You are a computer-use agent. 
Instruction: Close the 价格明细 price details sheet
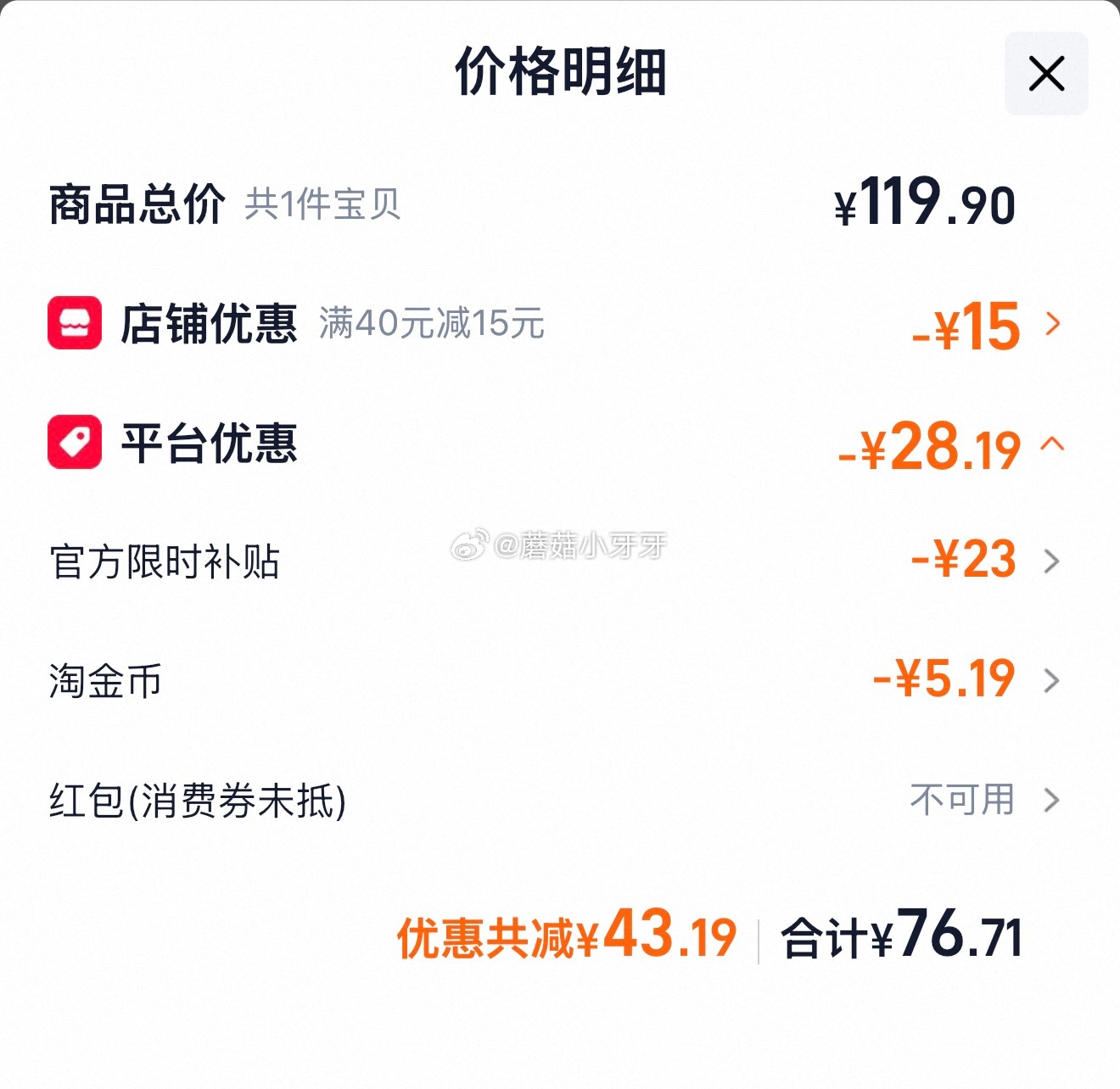coord(1045,74)
